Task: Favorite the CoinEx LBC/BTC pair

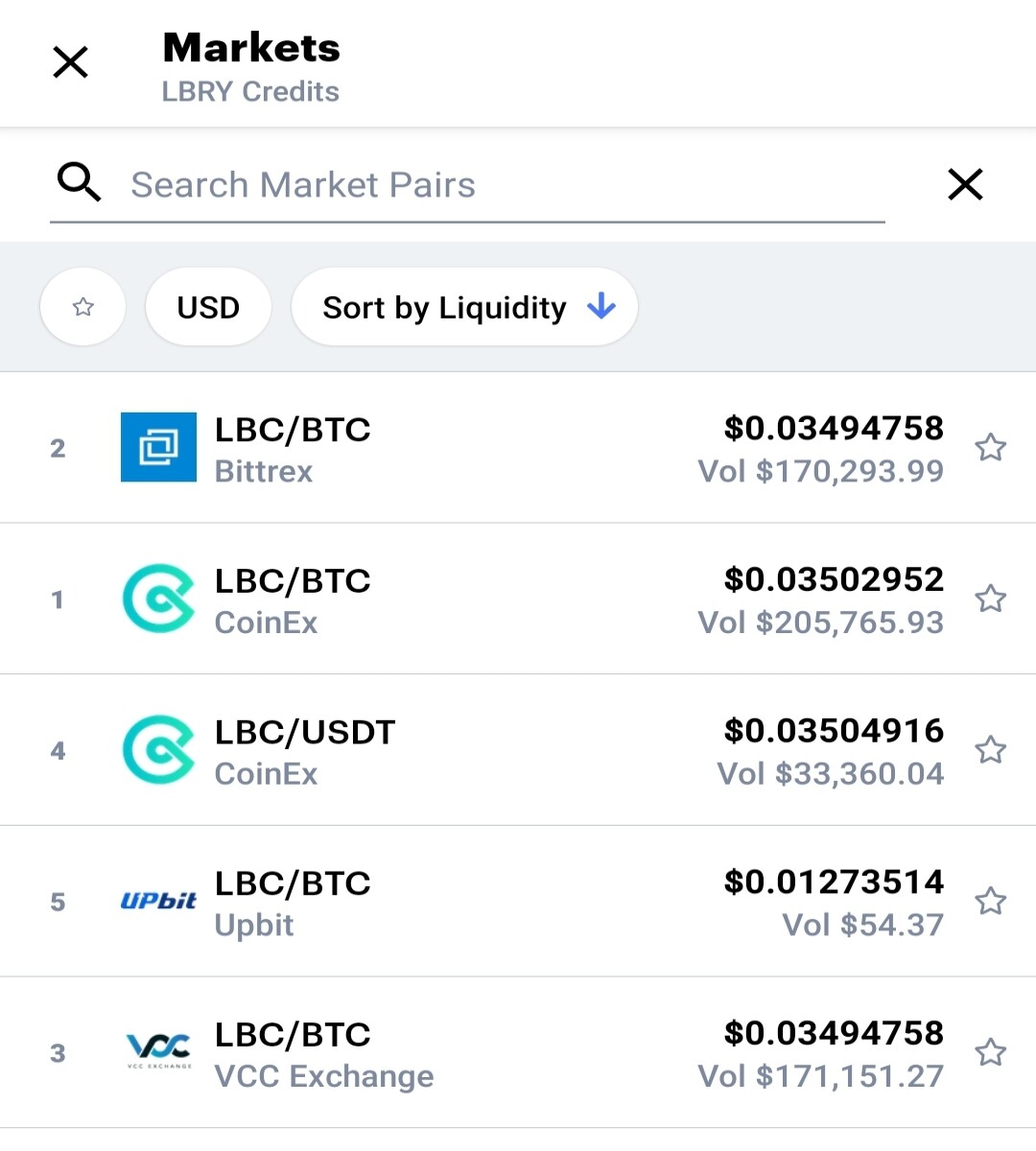Action: pos(991,599)
